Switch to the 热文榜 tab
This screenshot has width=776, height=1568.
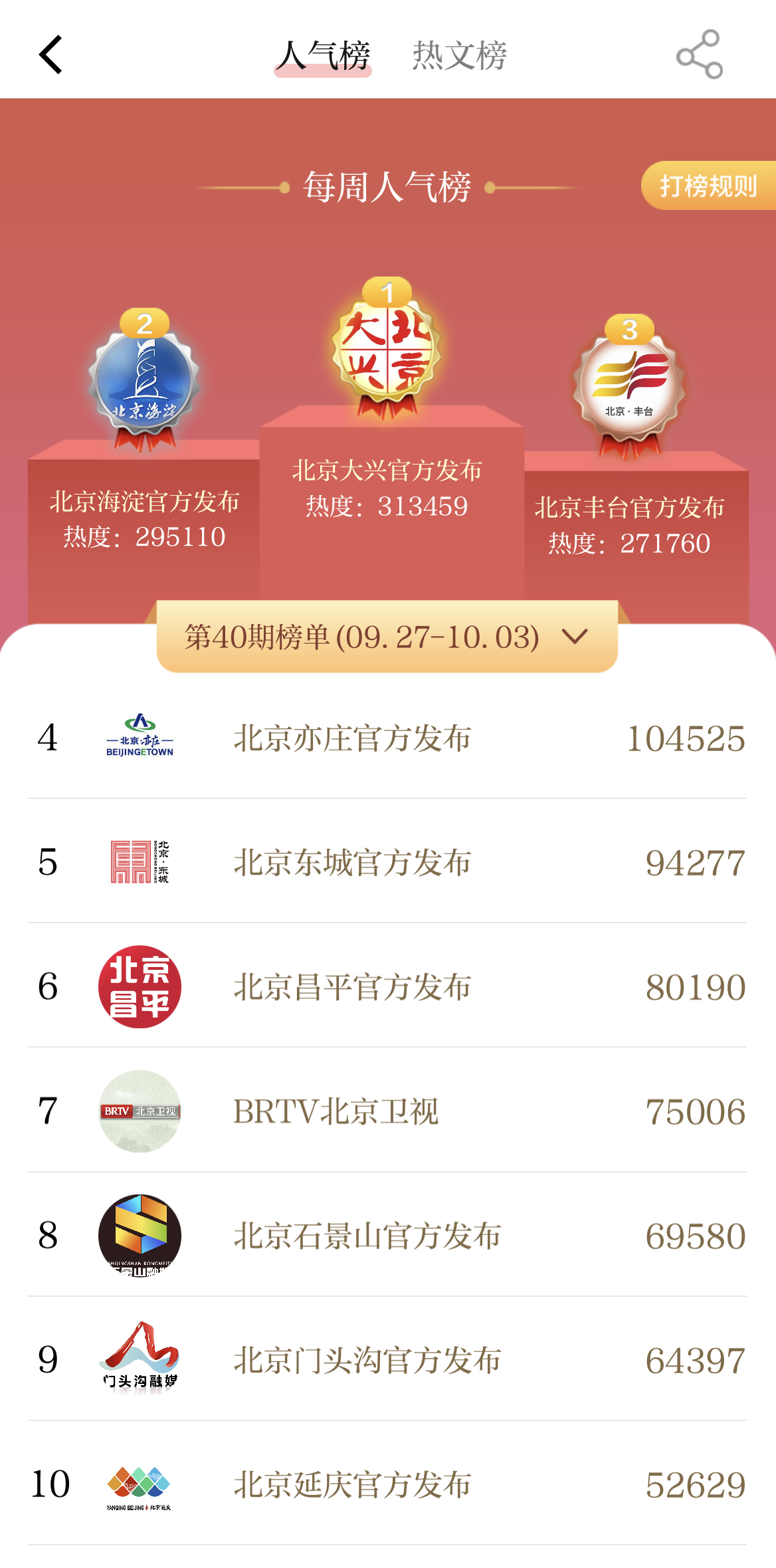tap(459, 55)
